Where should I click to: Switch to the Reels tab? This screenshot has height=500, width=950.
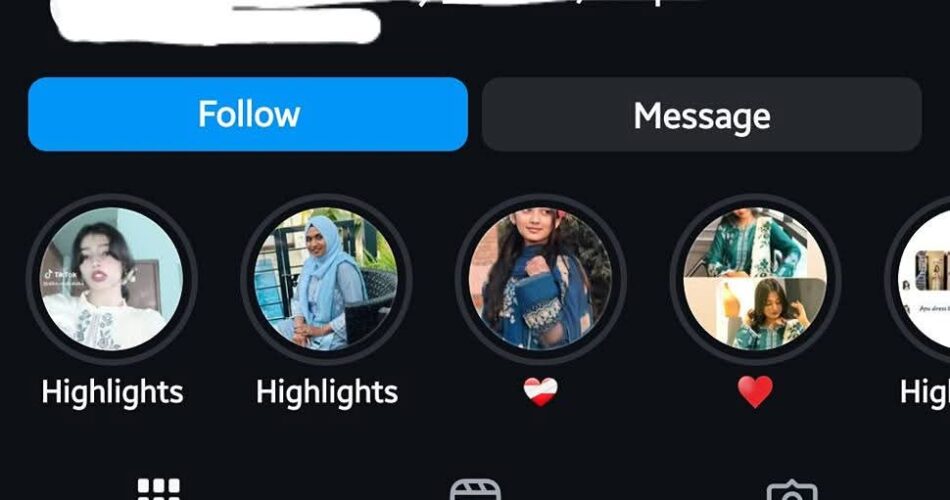tap(475, 489)
